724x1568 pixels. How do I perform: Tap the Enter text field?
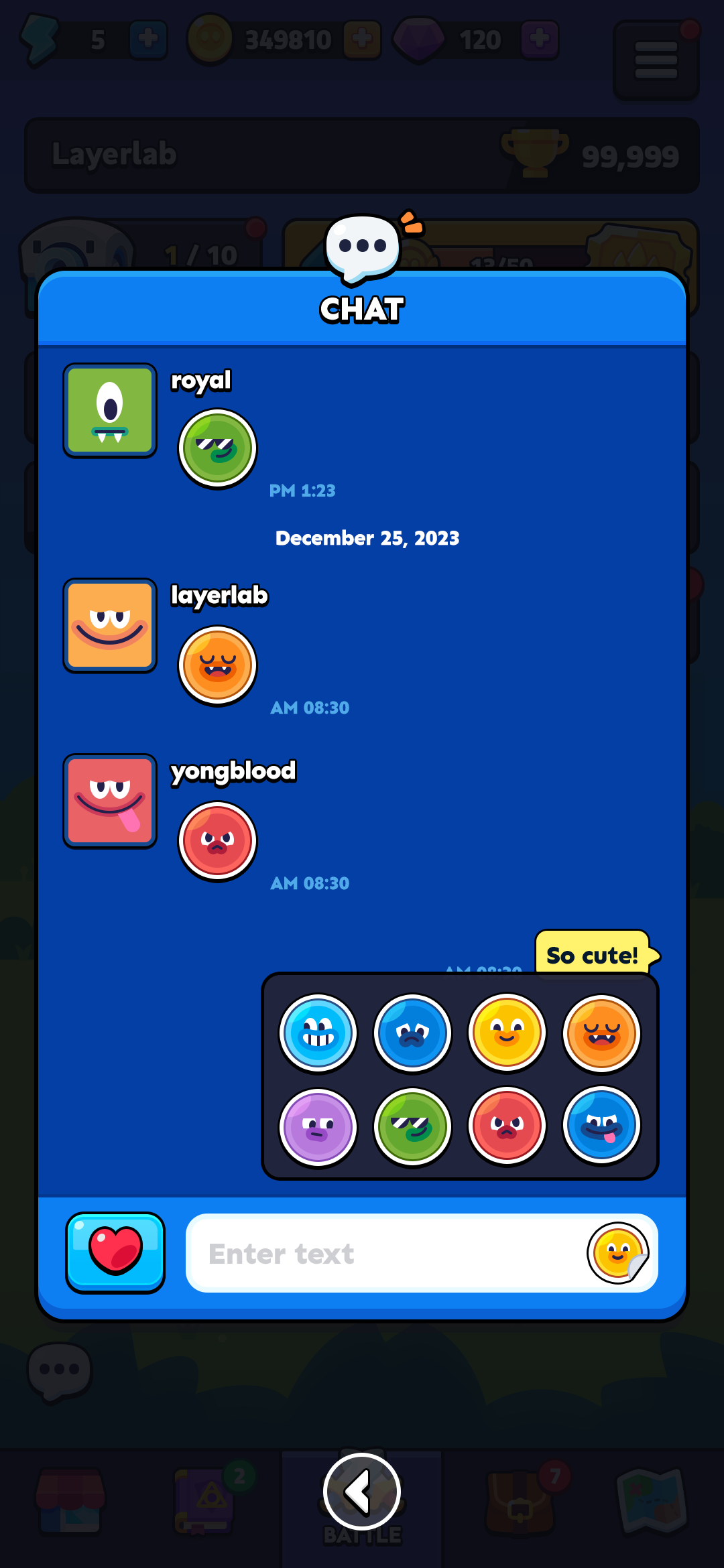click(x=382, y=1253)
